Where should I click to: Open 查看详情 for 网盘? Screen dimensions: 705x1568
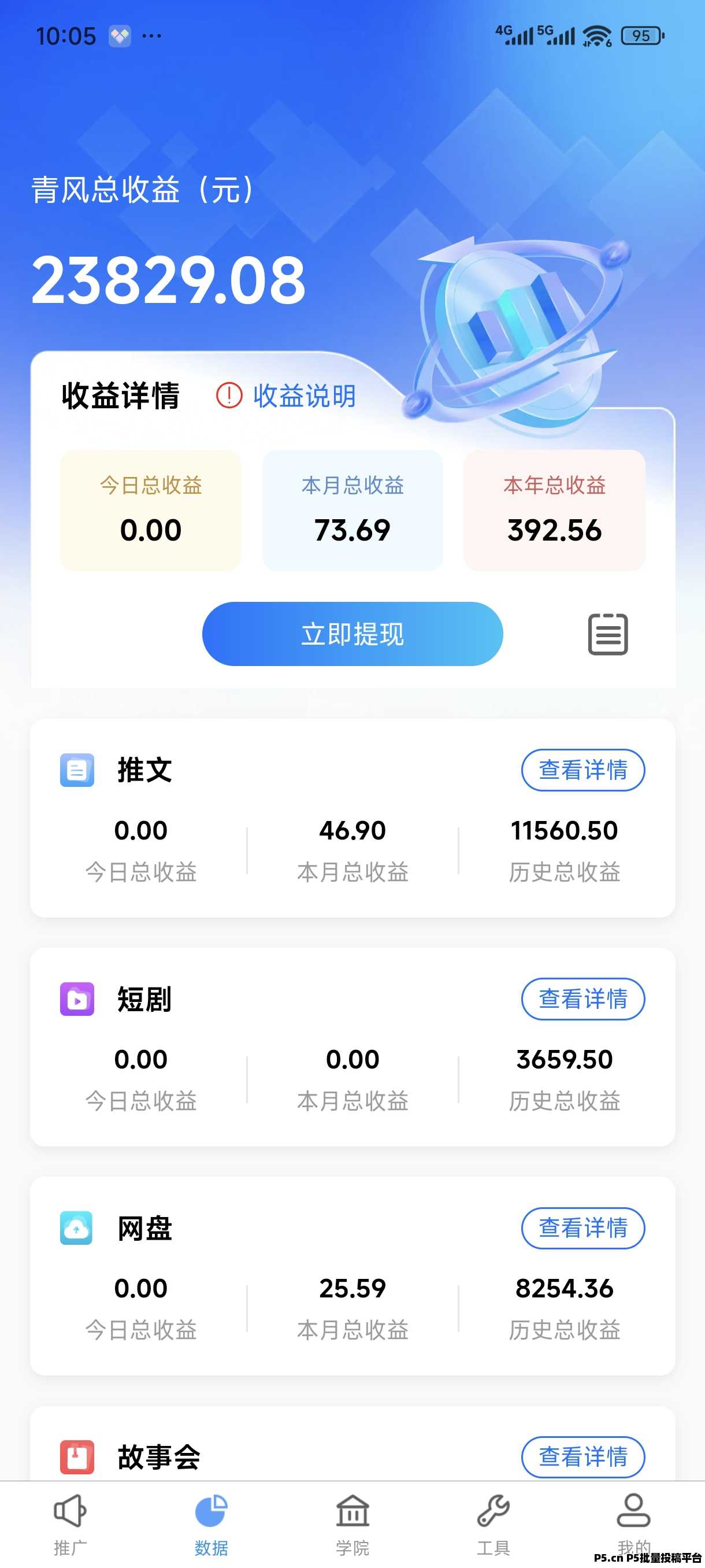(x=582, y=1229)
